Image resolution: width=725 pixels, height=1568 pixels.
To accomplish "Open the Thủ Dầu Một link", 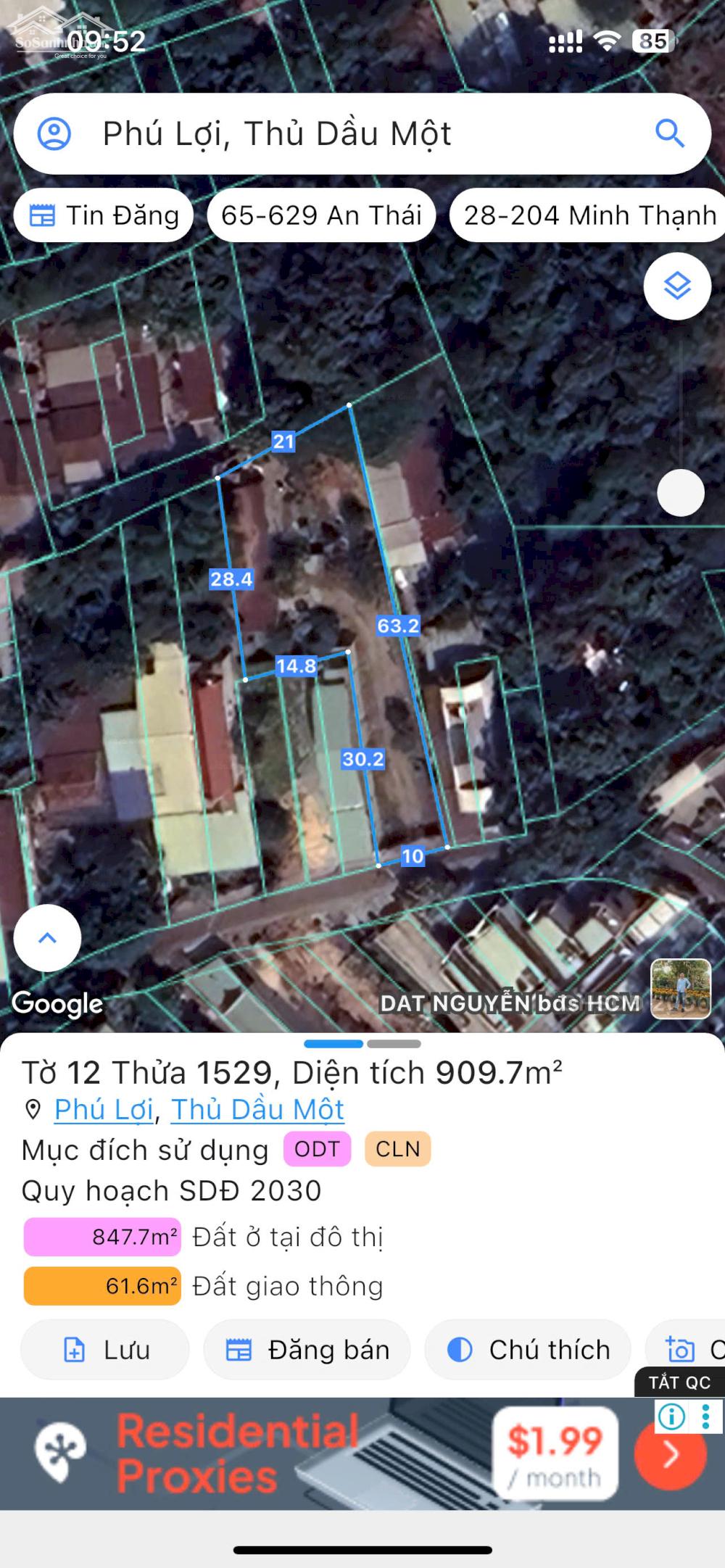I will 257,1110.
